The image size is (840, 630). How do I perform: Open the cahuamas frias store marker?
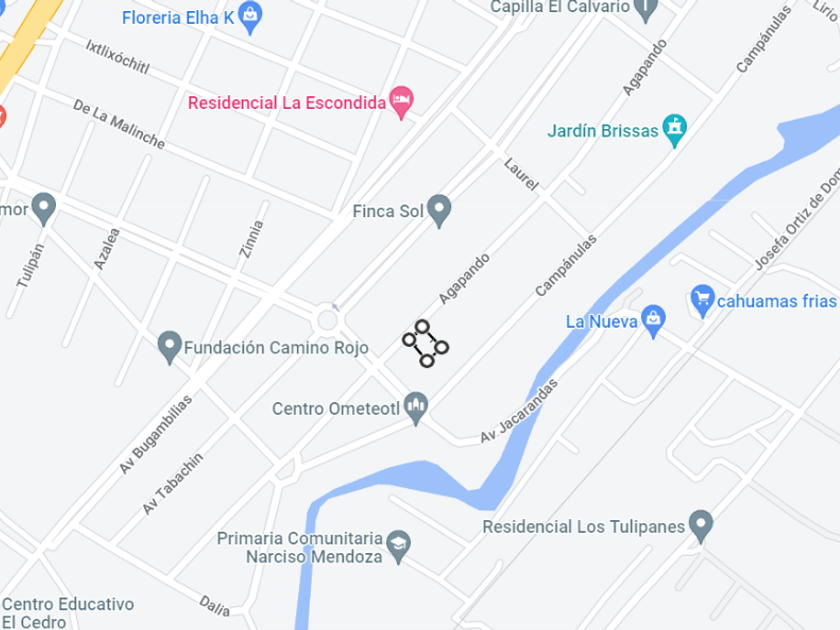click(702, 301)
